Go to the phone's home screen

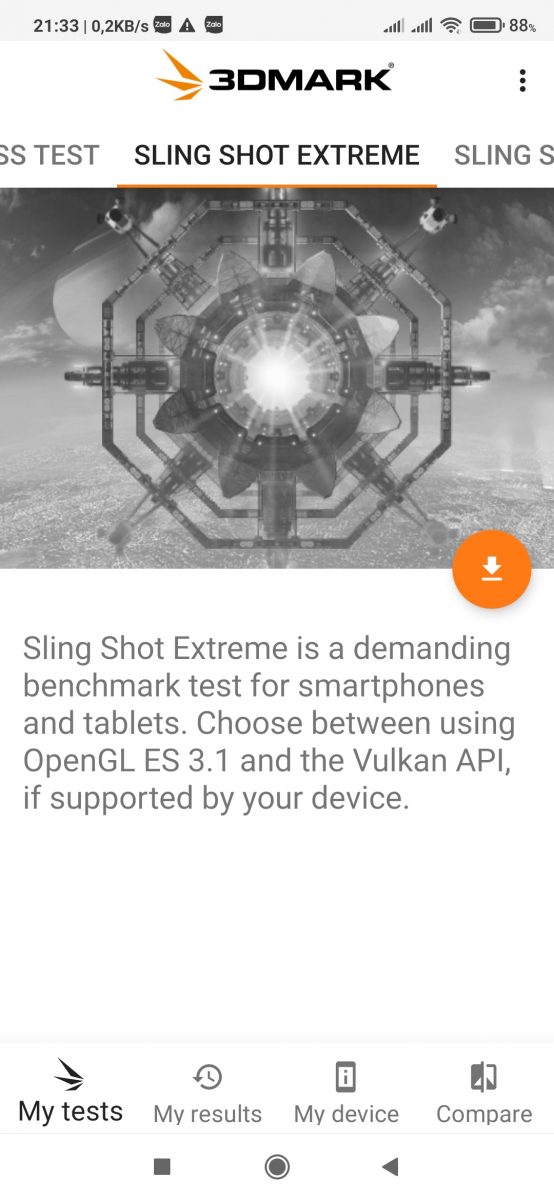277,1166
